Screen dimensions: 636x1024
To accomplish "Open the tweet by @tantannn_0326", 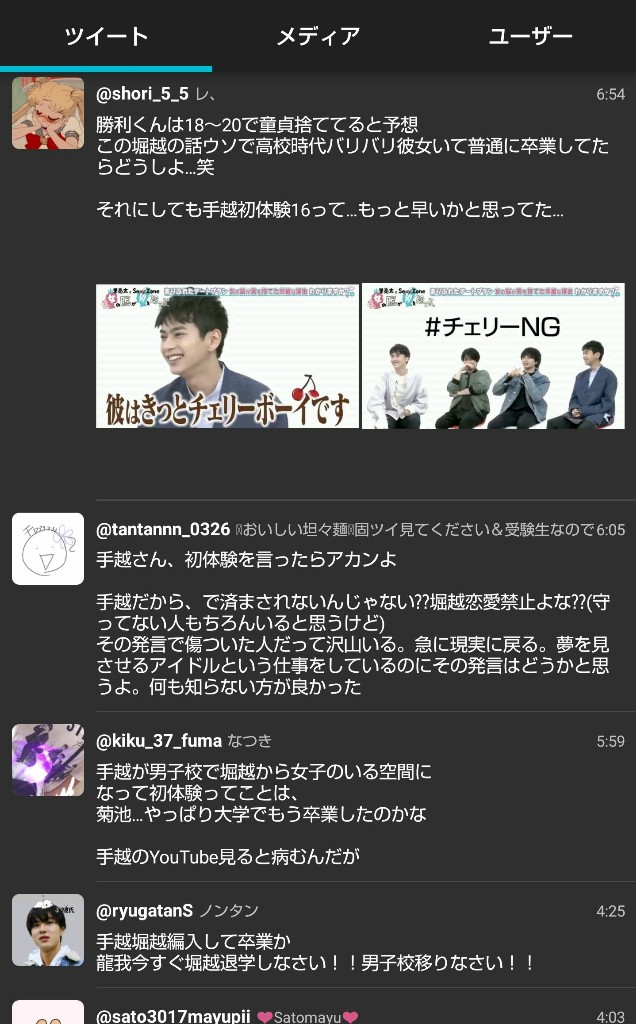I will coord(350,630).
